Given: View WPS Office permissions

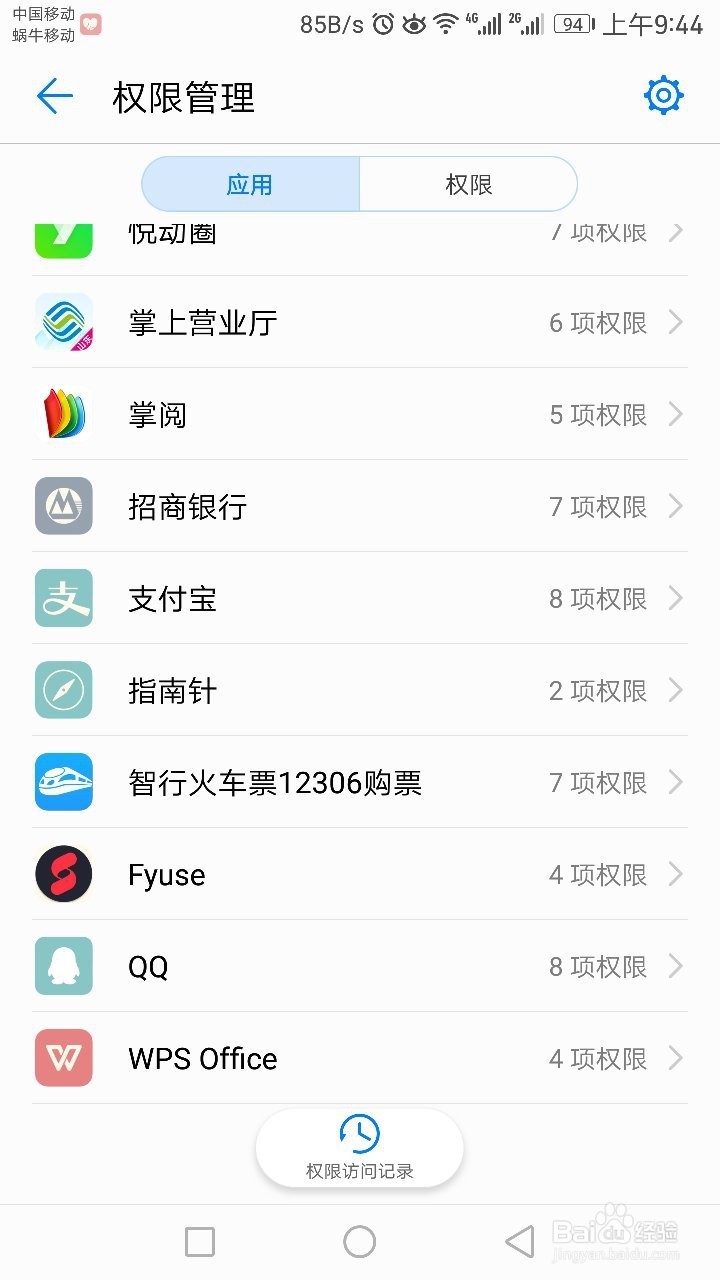Looking at the screenshot, I should (360, 1058).
